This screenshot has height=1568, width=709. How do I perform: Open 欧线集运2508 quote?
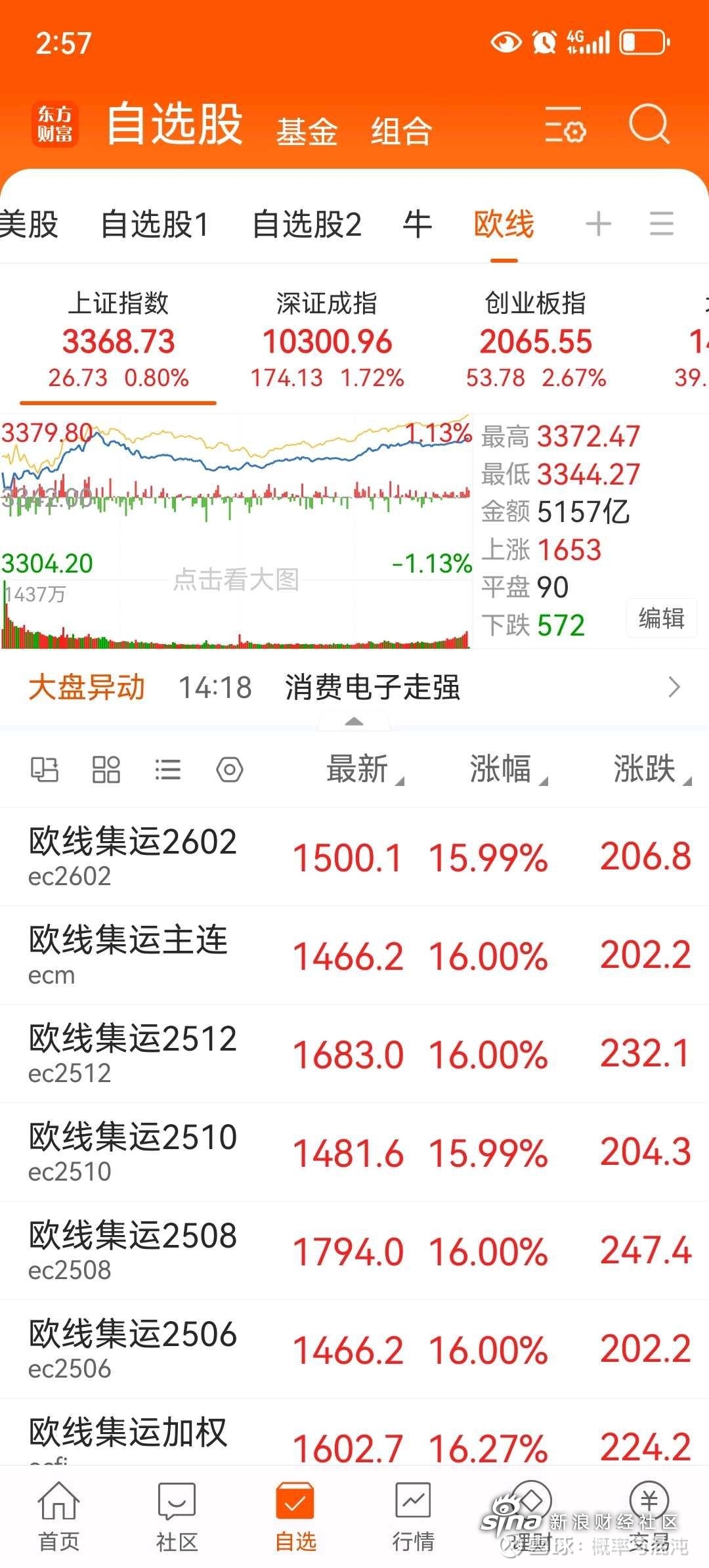click(x=354, y=1251)
